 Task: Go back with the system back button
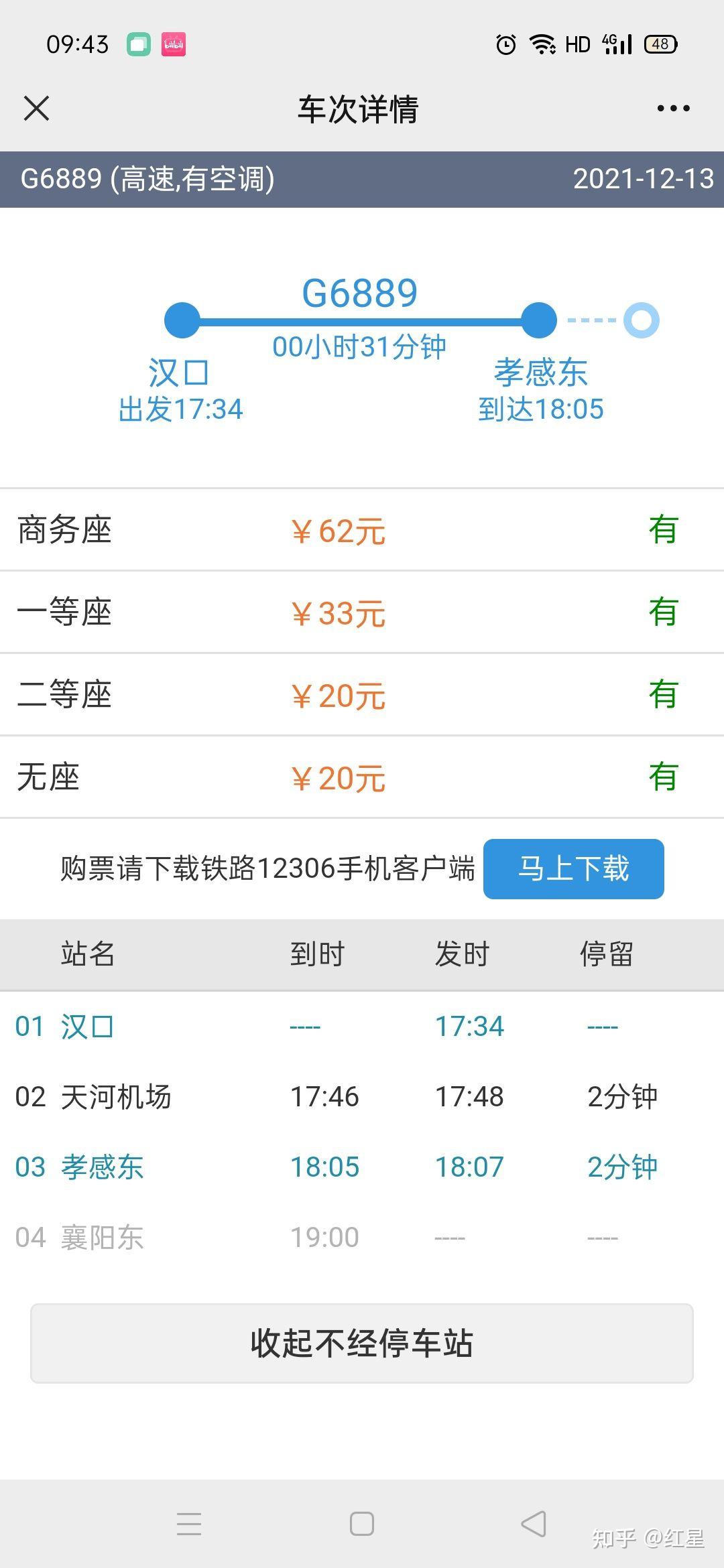(534, 1524)
